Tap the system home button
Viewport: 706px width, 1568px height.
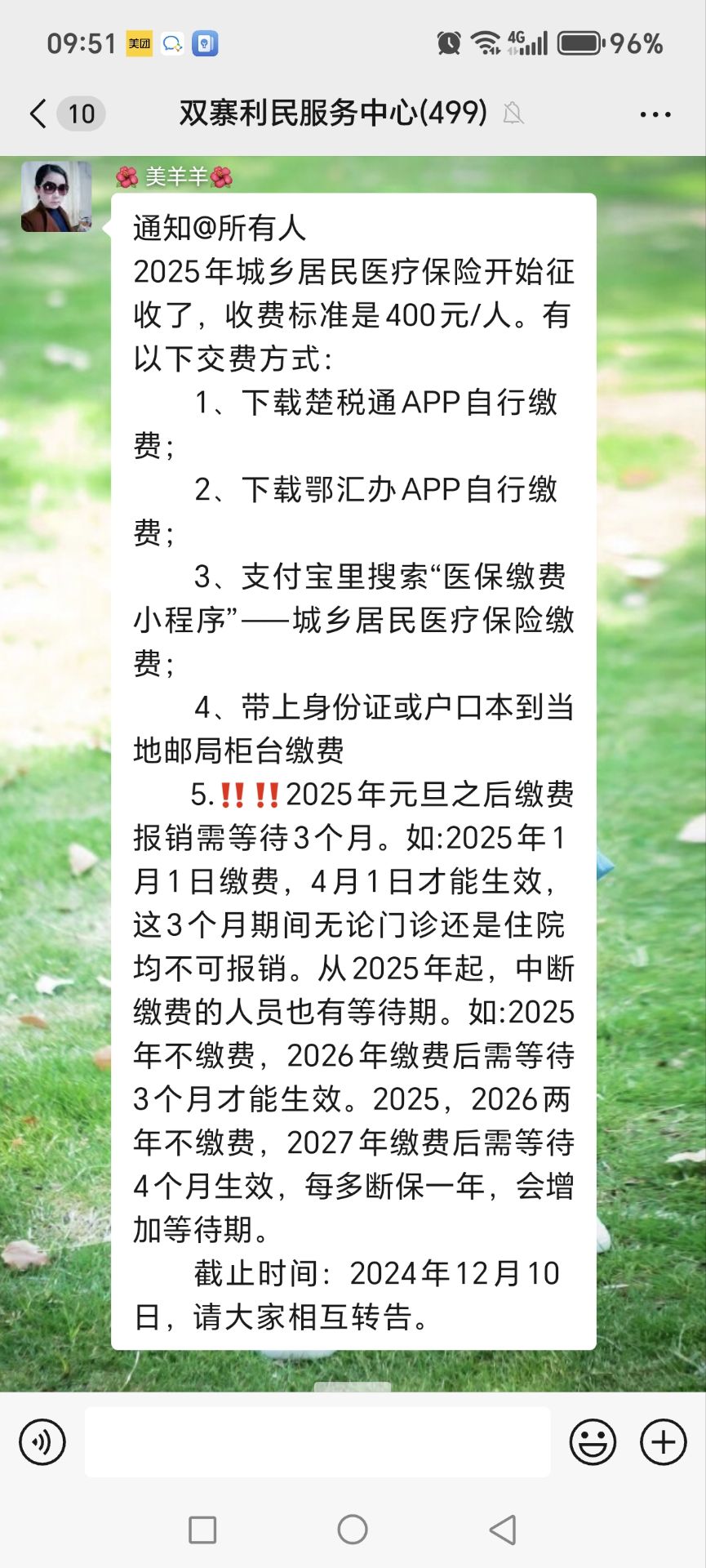pos(353,1530)
